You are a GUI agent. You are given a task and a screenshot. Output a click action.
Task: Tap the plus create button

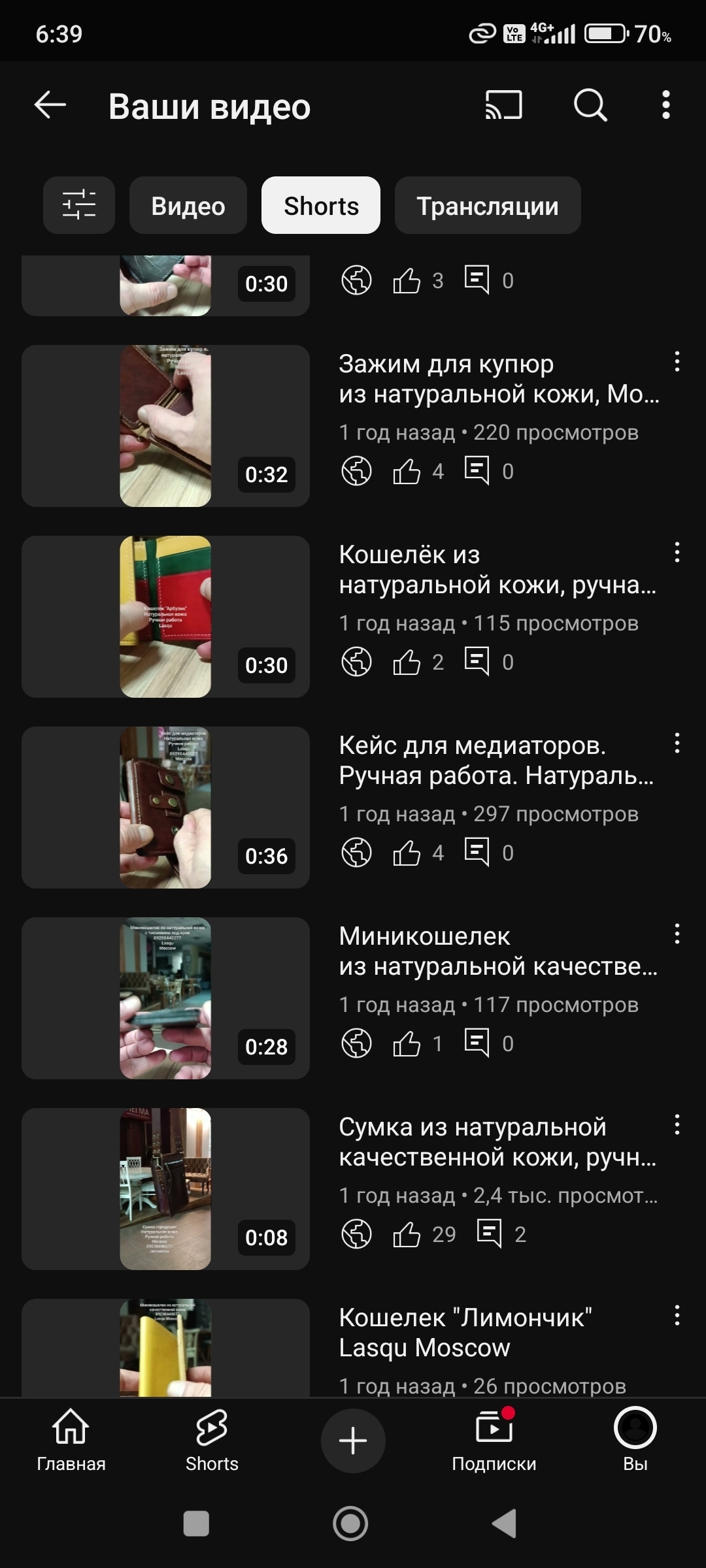tap(353, 1440)
